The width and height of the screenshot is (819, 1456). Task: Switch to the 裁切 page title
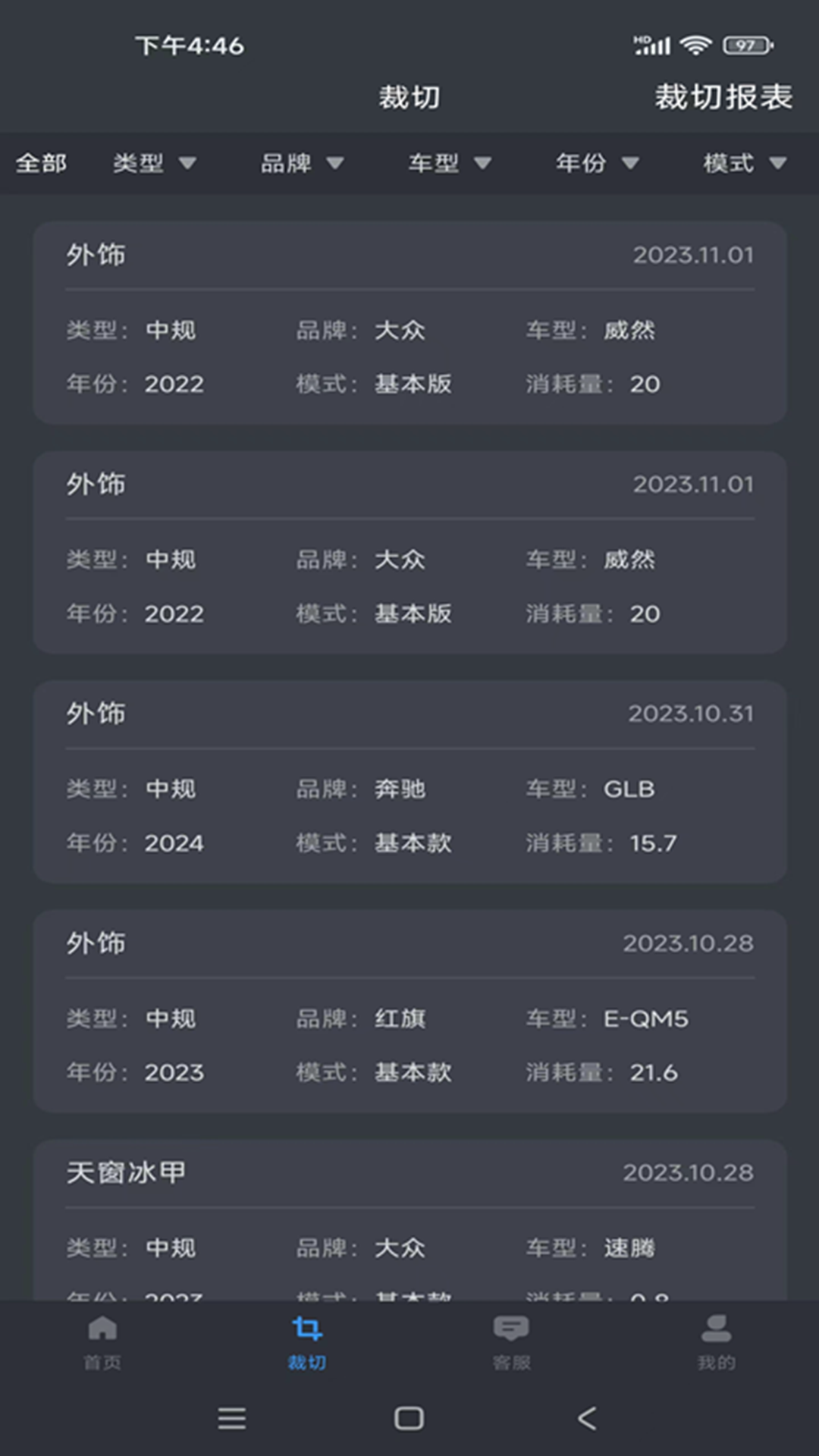409,97
